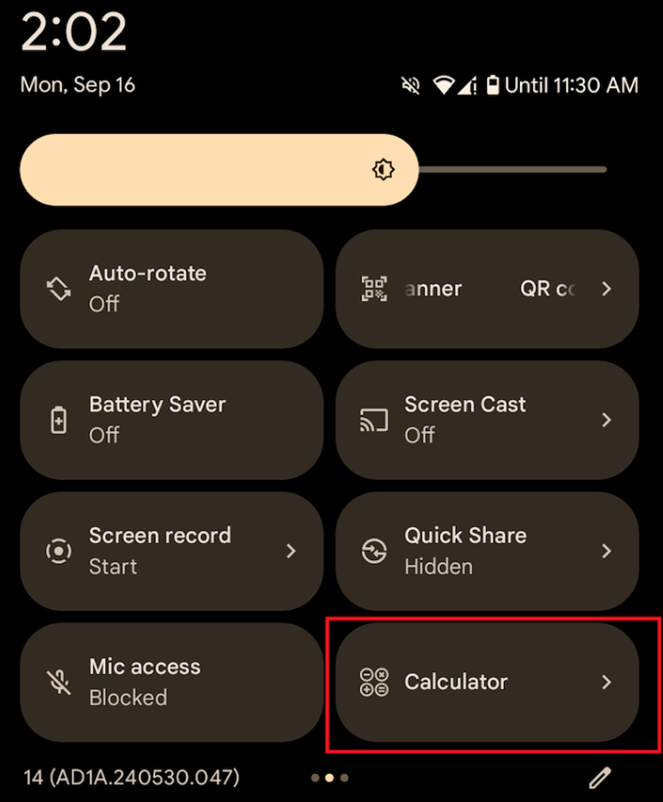Screen dimensions: 663x802
Task: Enable Battery Saver
Action: click(x=171, y=419)
